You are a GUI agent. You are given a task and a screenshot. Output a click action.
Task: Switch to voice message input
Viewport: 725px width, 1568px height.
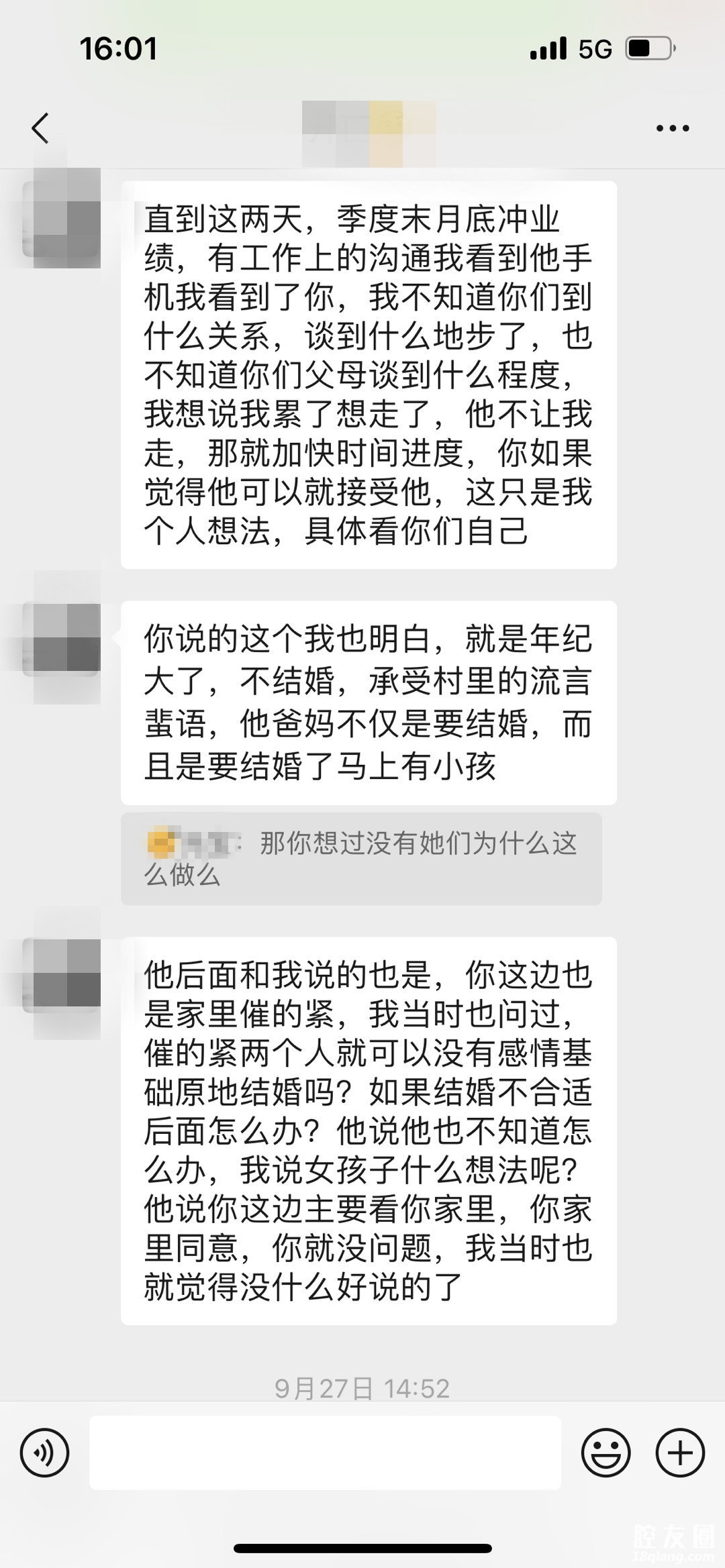[x=45, y=1453]
